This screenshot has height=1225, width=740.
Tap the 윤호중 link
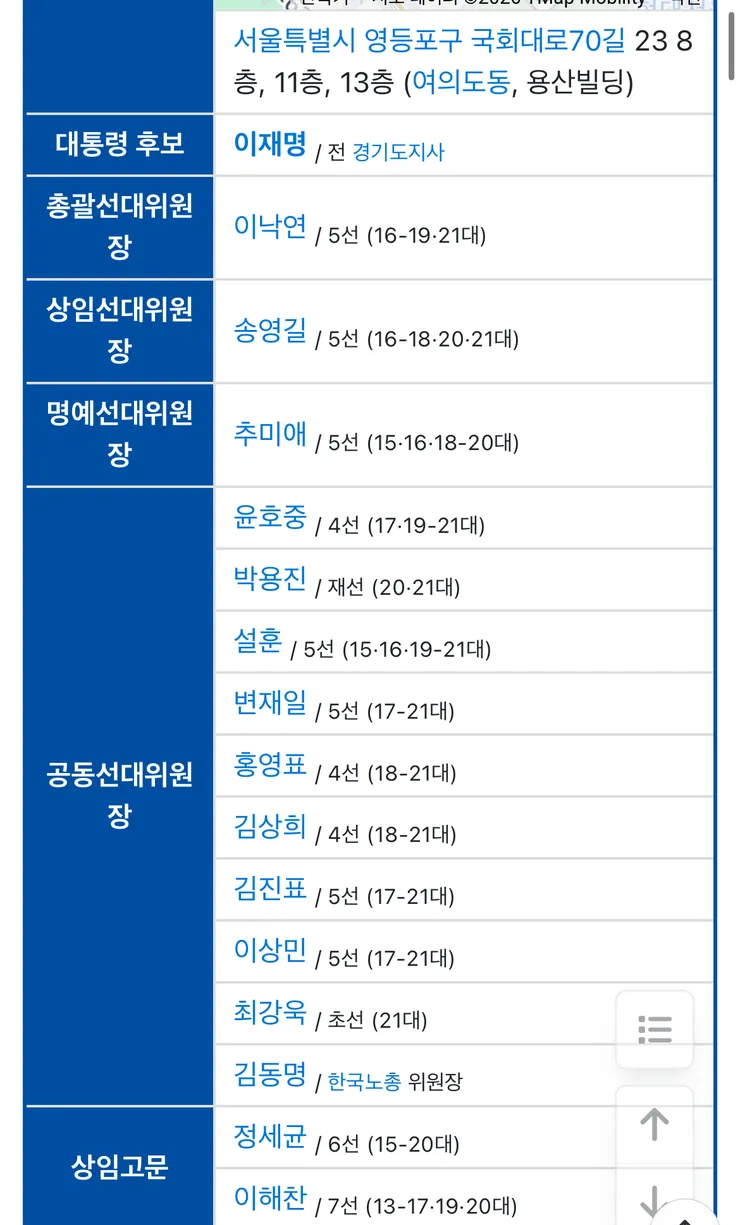[x=270, y=517]
